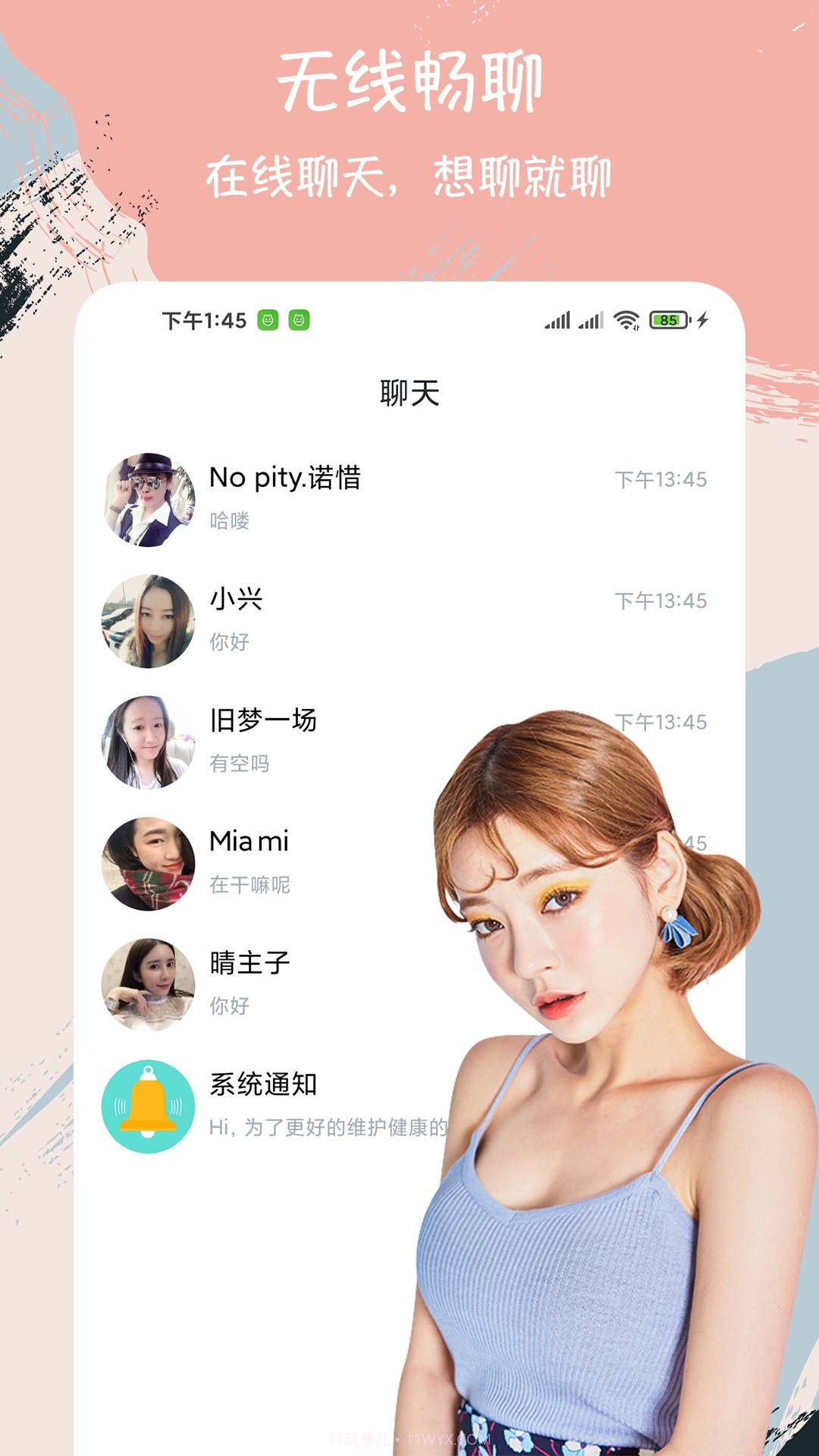This screenshot has height=1456, width=819.
Task: Tap the second green app icon in status bar
Action: click(x=299, y=321)
